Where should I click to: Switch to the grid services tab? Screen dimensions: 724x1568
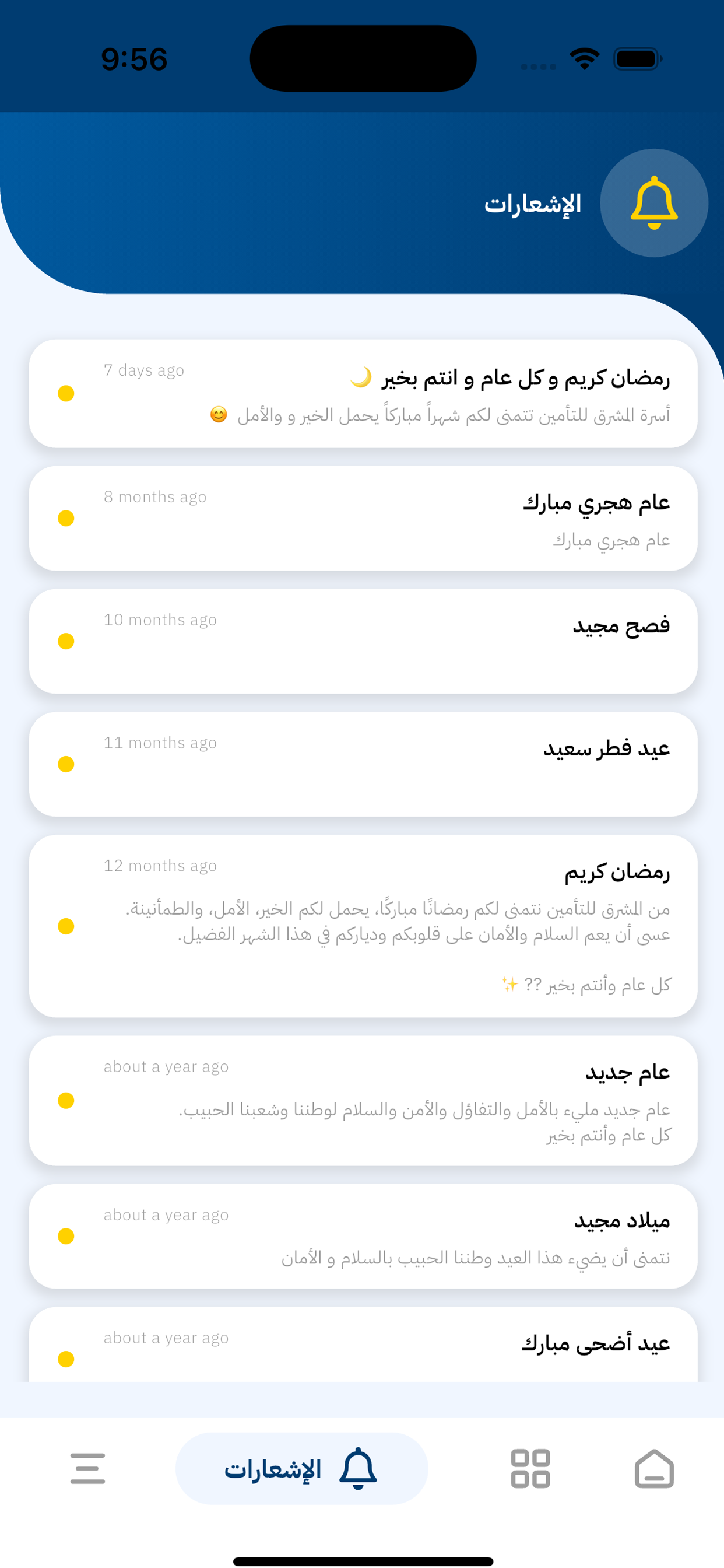[x=530, y=1469]
